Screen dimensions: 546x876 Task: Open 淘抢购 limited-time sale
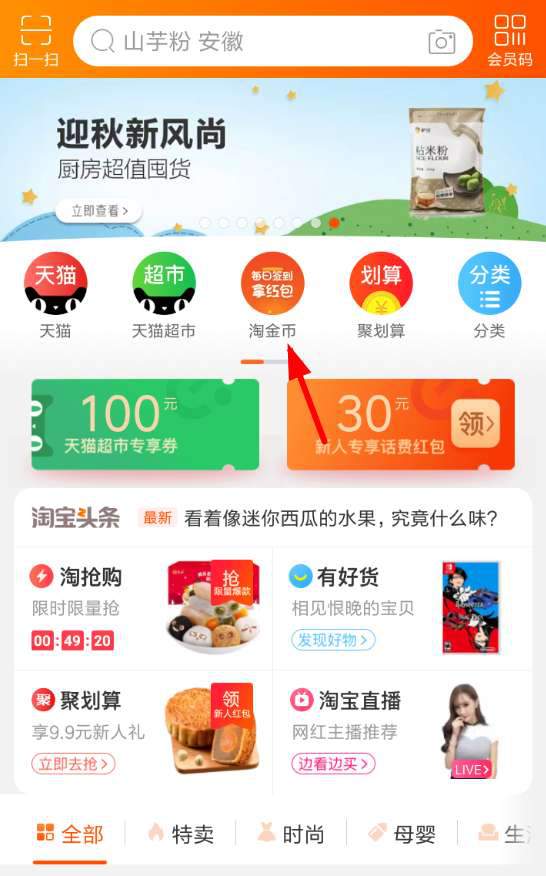click(143, 608)
